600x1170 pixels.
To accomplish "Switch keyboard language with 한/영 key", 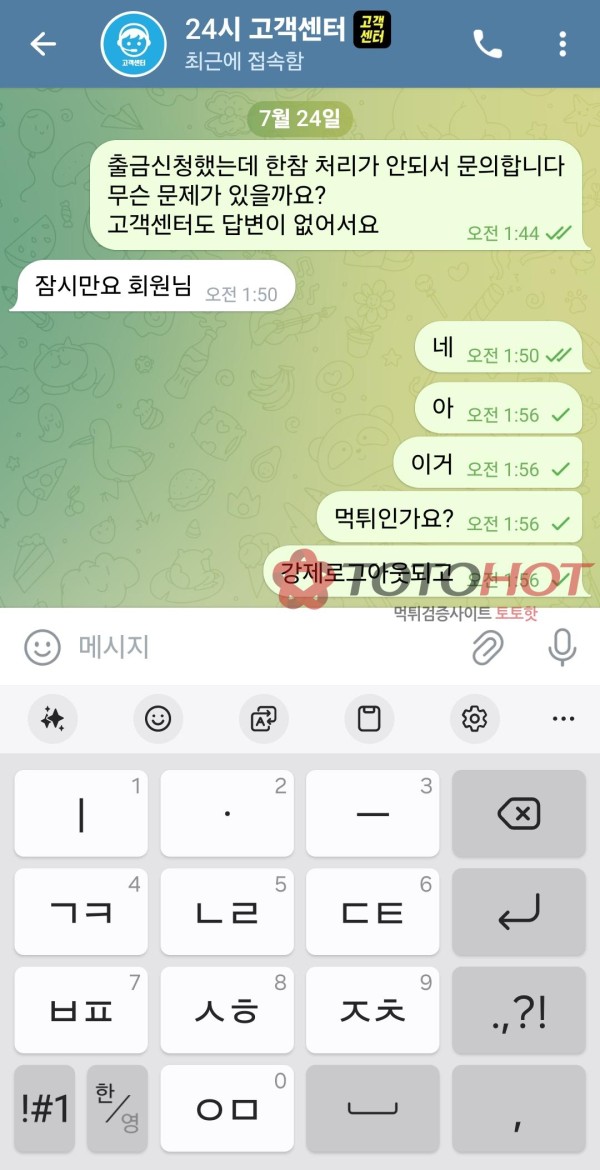I will [117, 1108].
